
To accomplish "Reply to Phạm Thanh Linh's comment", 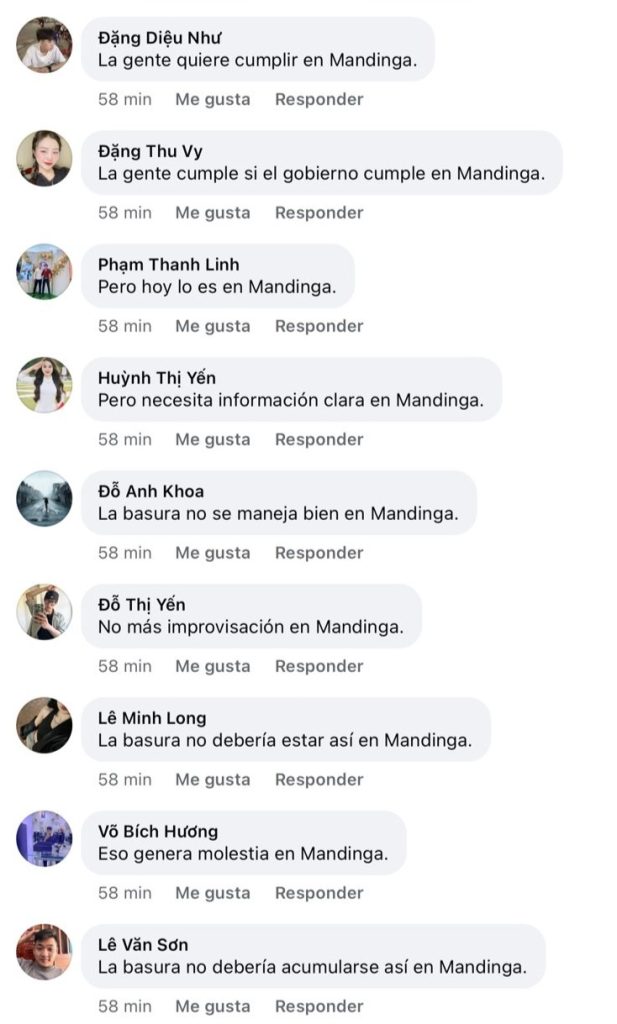I will coord(319,326).
